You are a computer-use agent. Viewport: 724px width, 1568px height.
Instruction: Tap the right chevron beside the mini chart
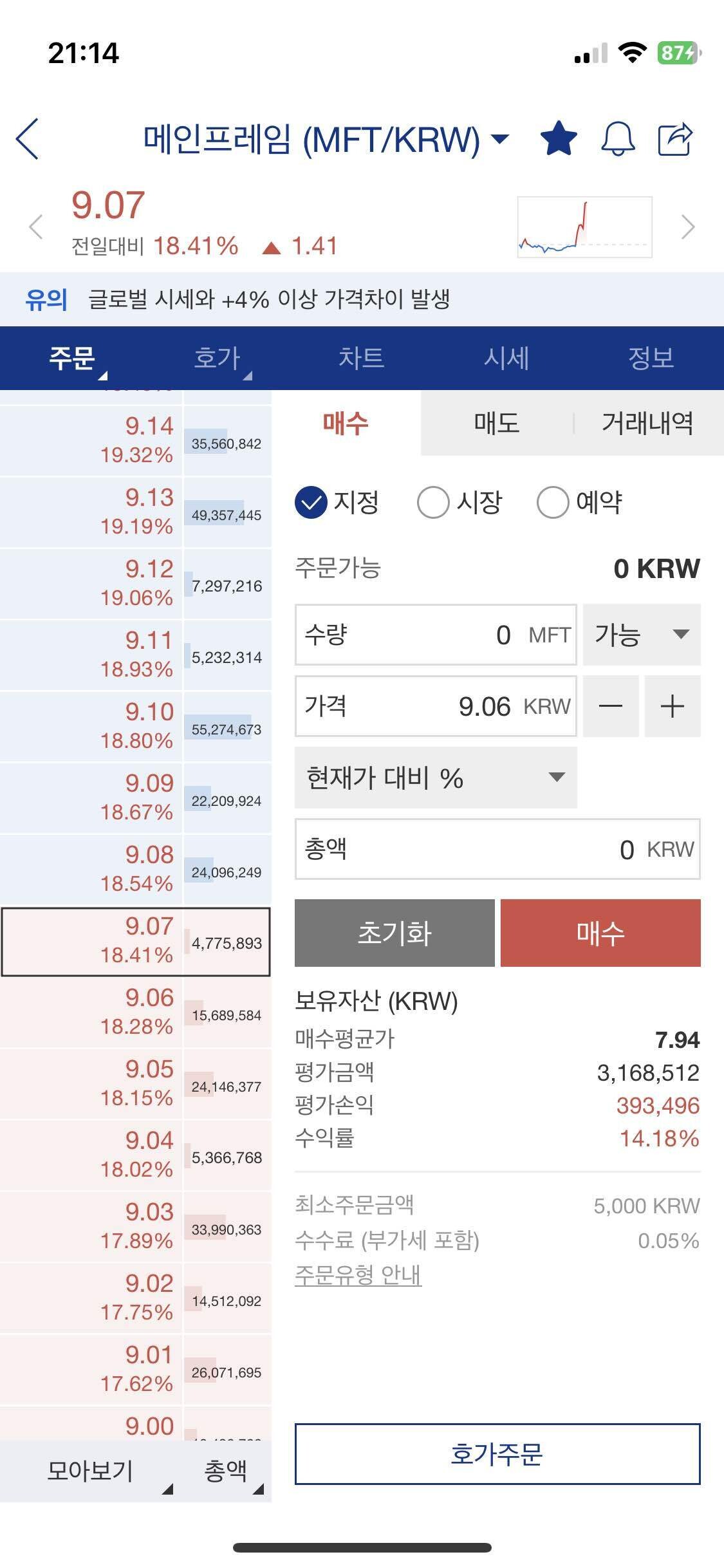tap(690, 227)
